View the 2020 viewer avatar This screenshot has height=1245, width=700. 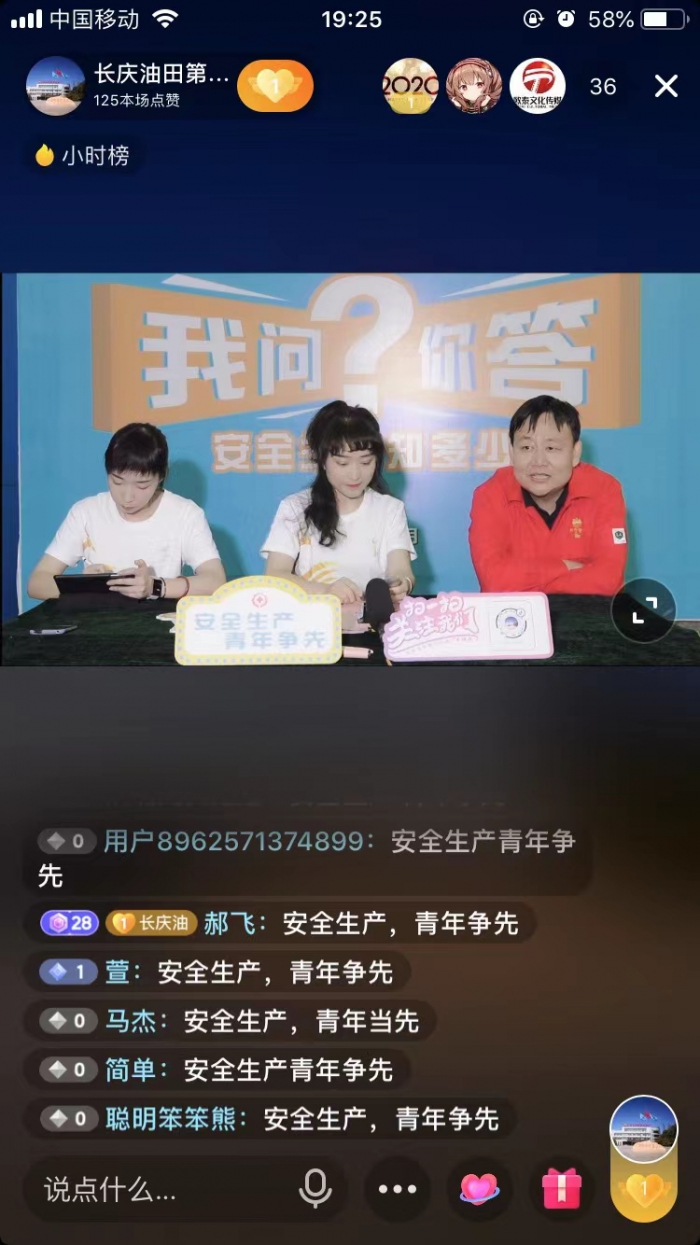410,86
